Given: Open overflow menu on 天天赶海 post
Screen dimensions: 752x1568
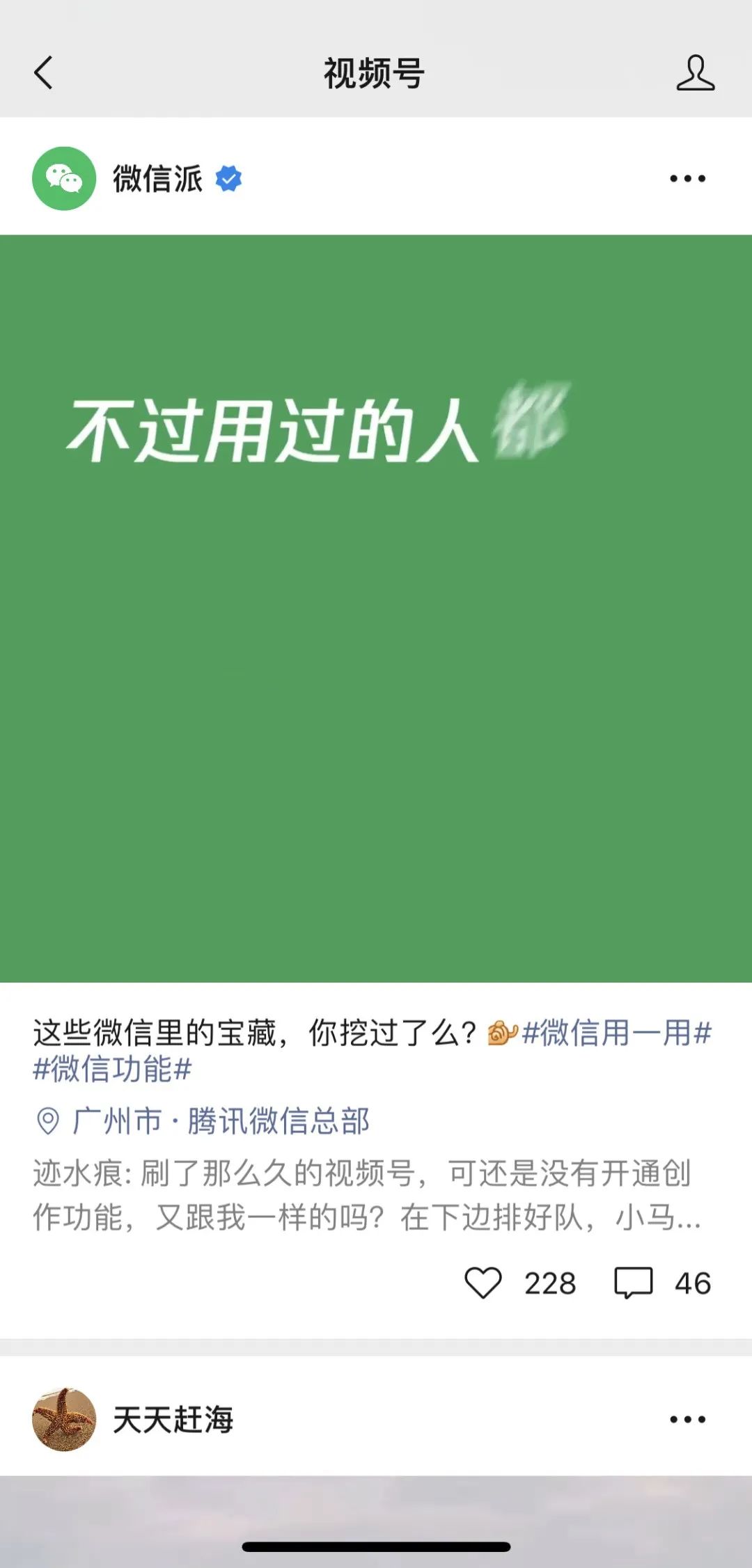Looking at the screenshot, I should tap(687, 1420).
